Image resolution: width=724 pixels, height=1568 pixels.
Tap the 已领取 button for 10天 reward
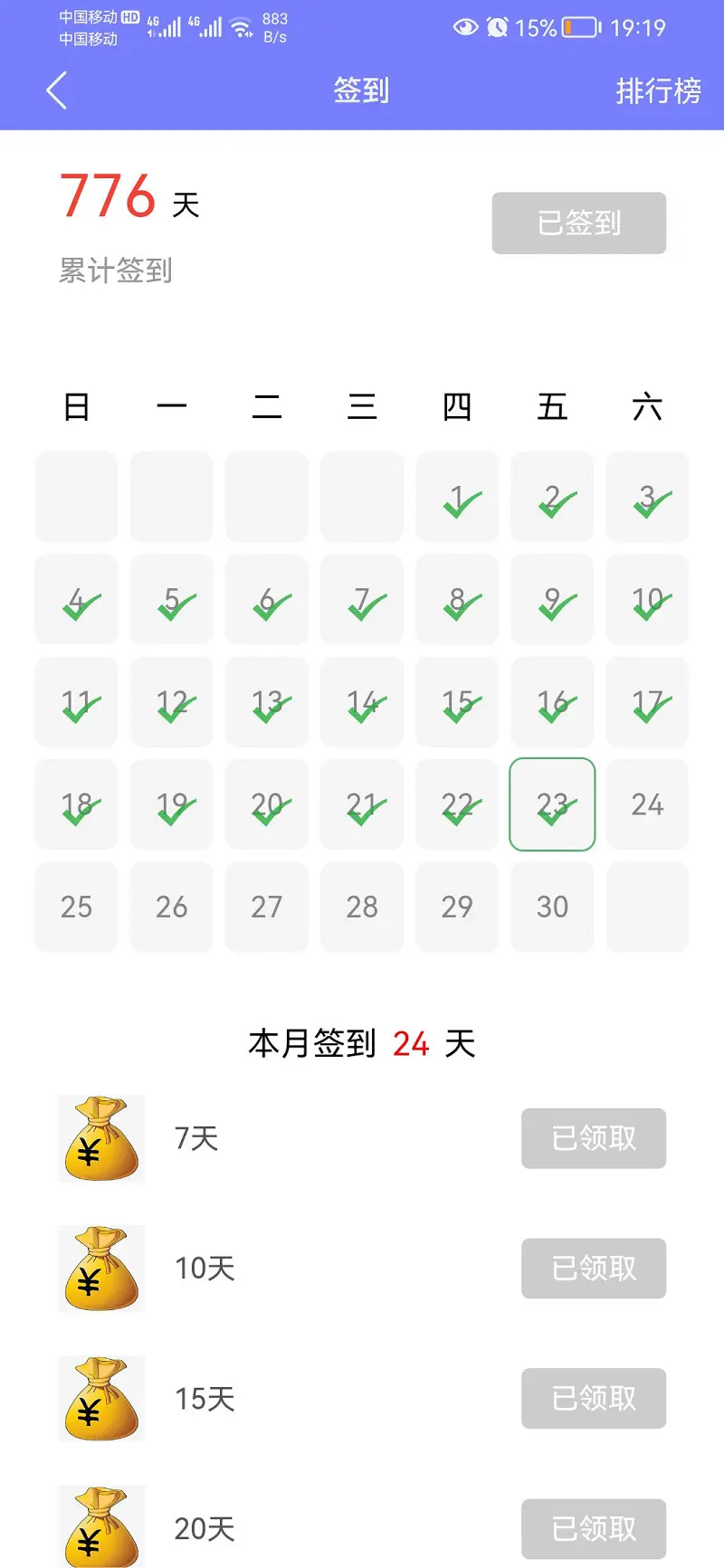coord(594,1269)
